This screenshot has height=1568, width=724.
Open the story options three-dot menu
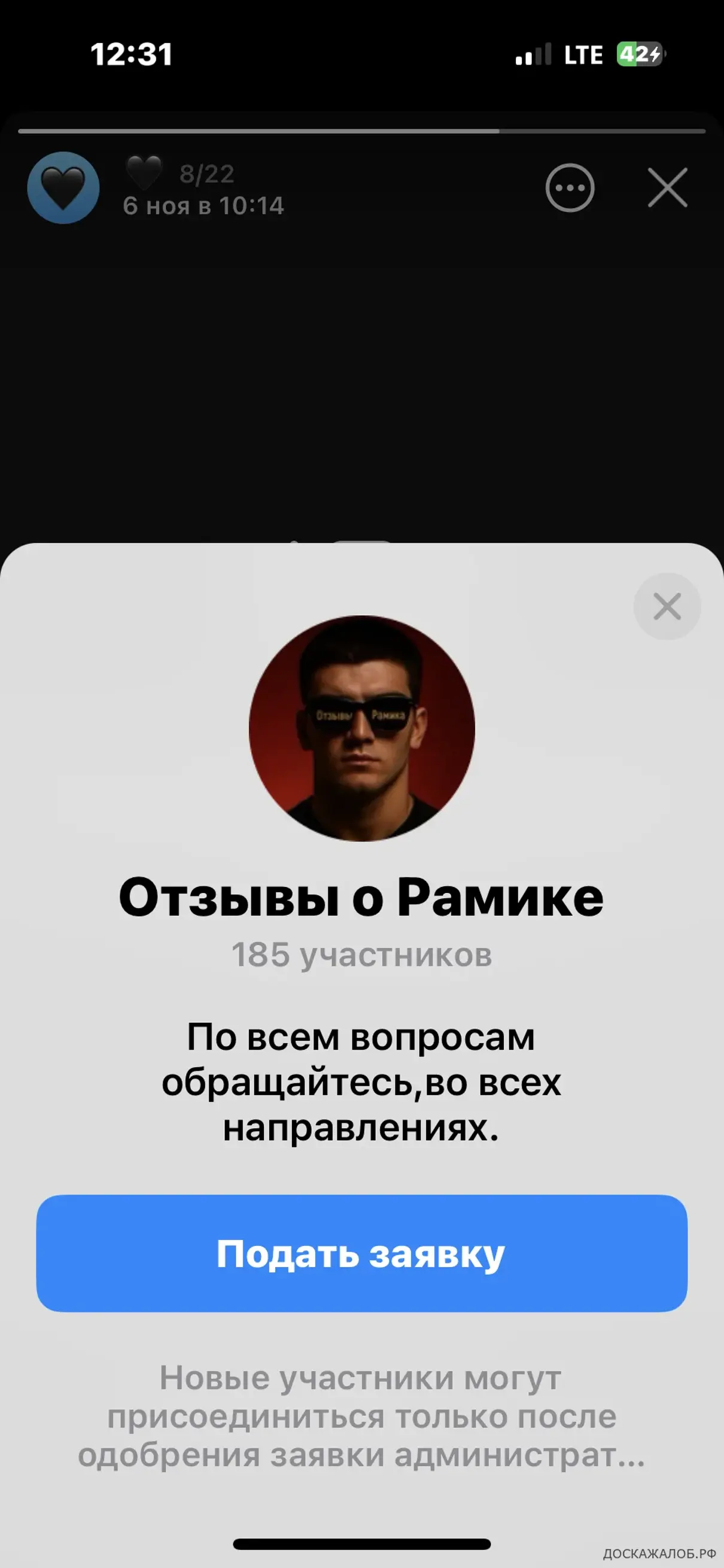click(570, 188)
